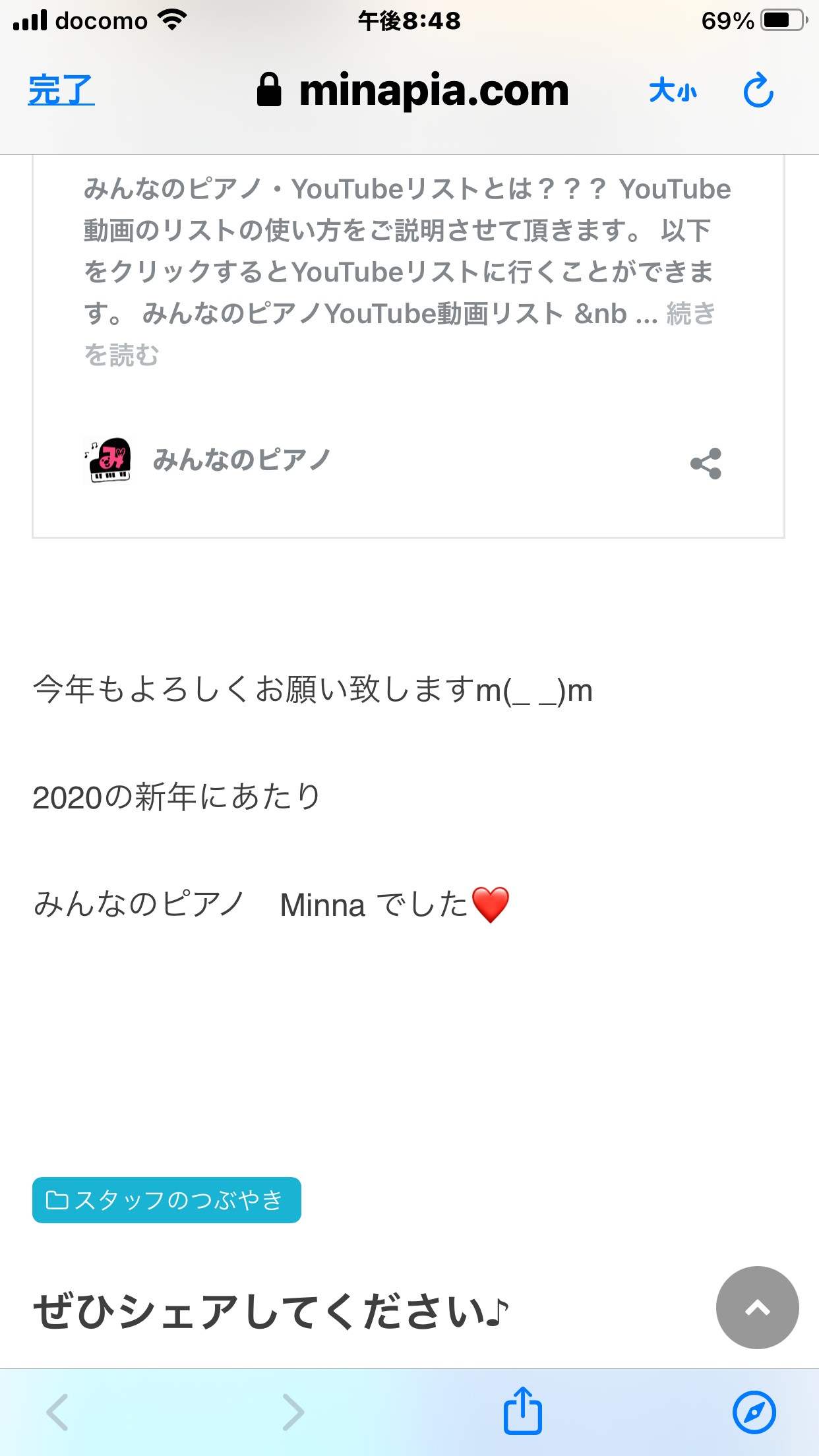Viewport: 819px width, 1456px height.
Task: Open this page in Safari
Action: point(754,1412)
